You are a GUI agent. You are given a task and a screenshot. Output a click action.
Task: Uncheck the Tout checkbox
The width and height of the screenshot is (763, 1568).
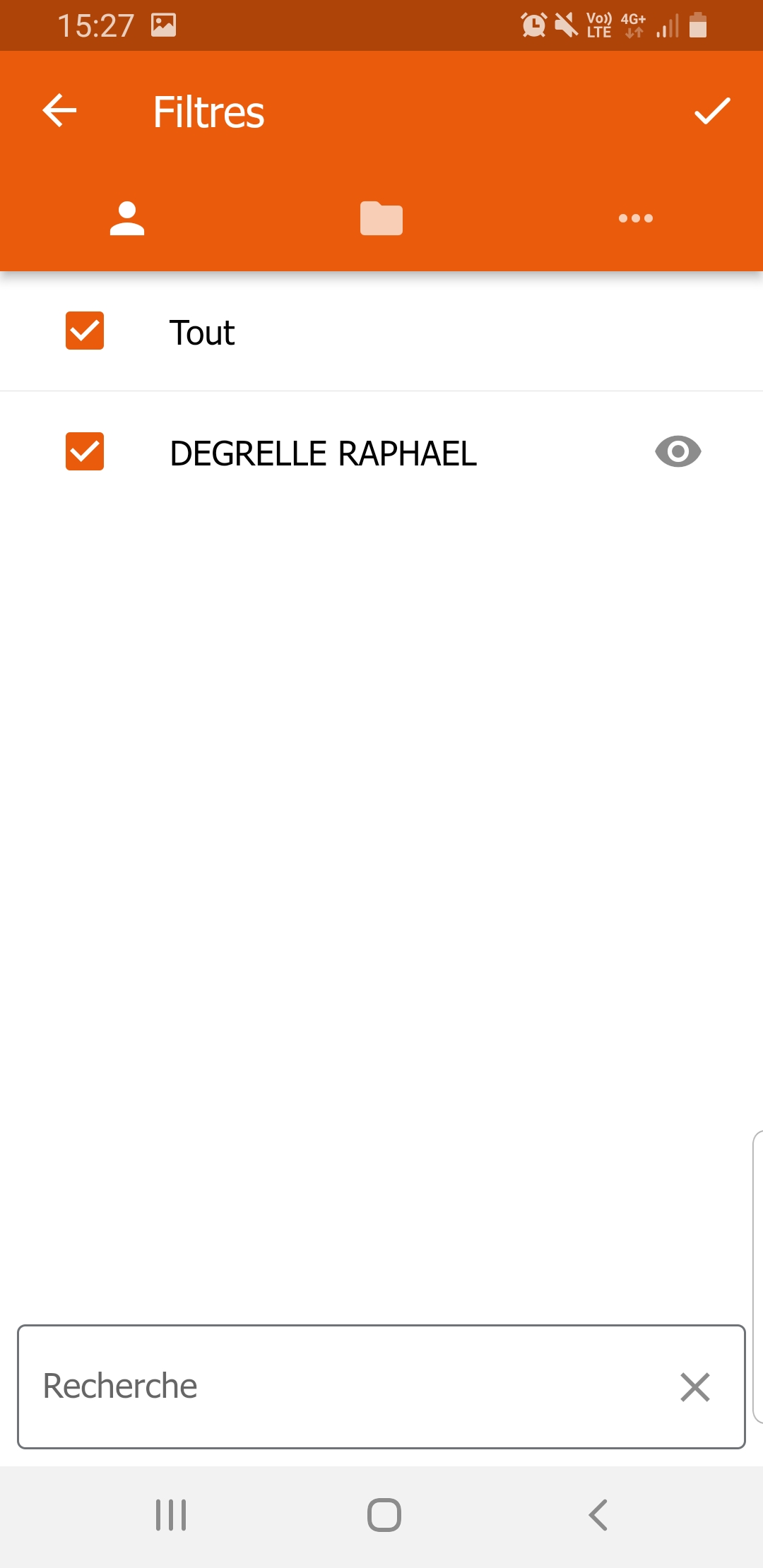point(85,331)
